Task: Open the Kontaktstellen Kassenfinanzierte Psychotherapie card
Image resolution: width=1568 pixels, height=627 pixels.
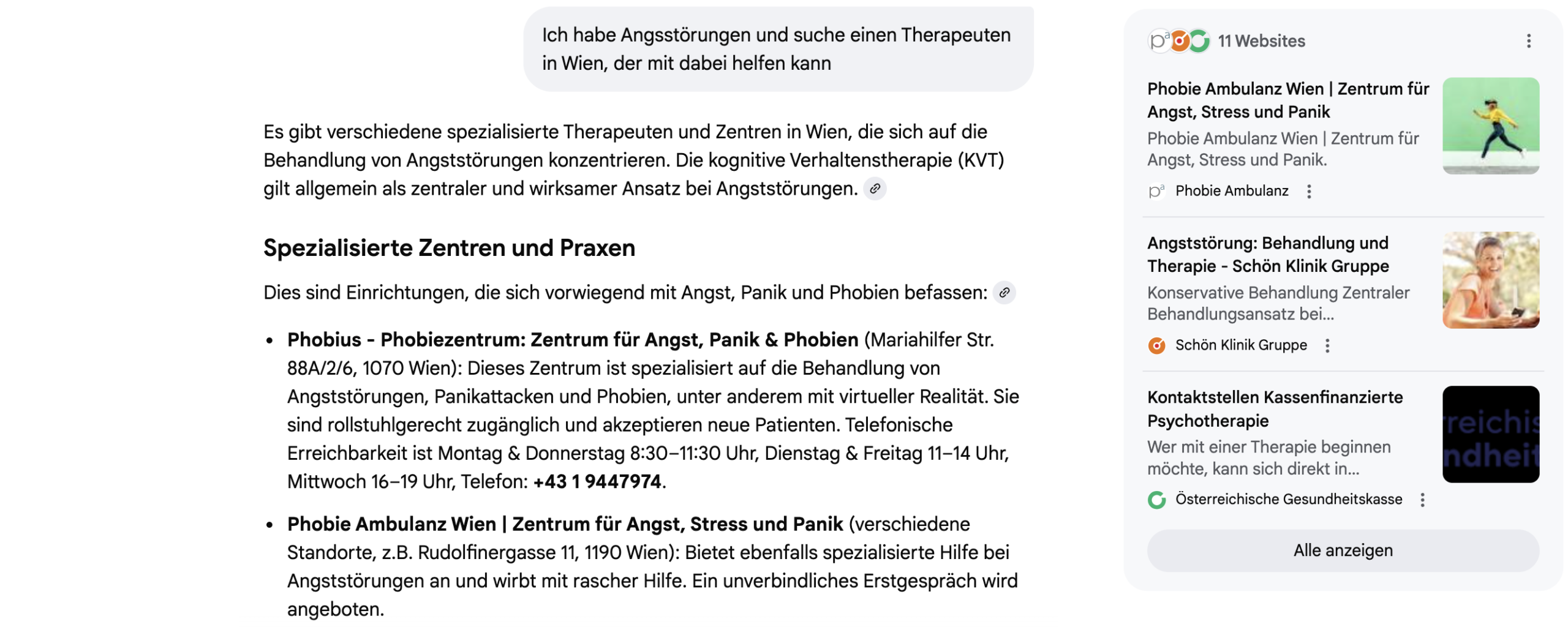Action: pos(1274,408)
